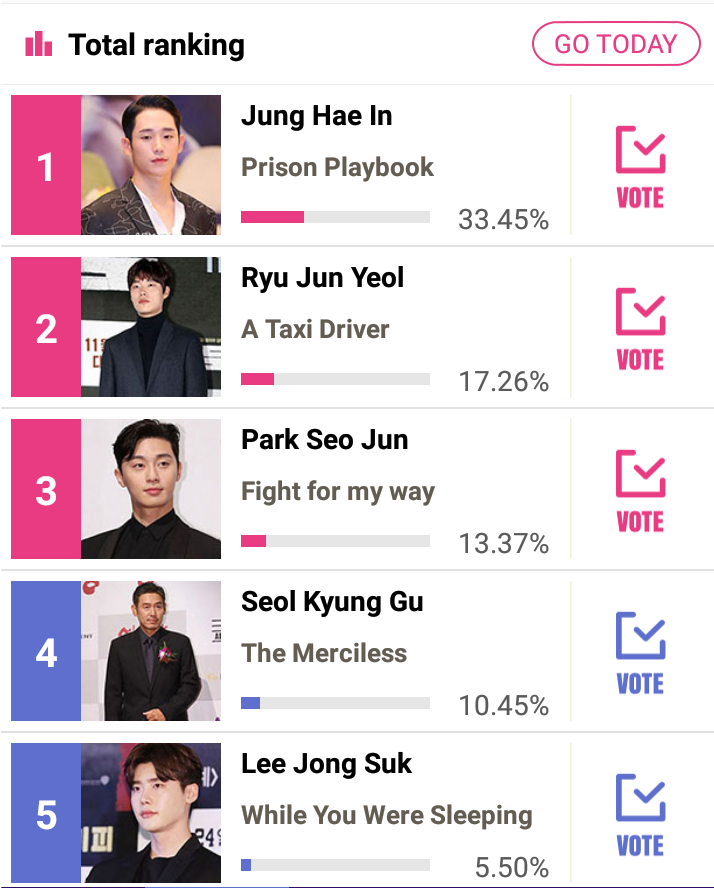Vote for Lee Jong Suk
Image resolution: width=714 pixels, height=888 pixels.
pyautogui.click(x=640, y=814)
